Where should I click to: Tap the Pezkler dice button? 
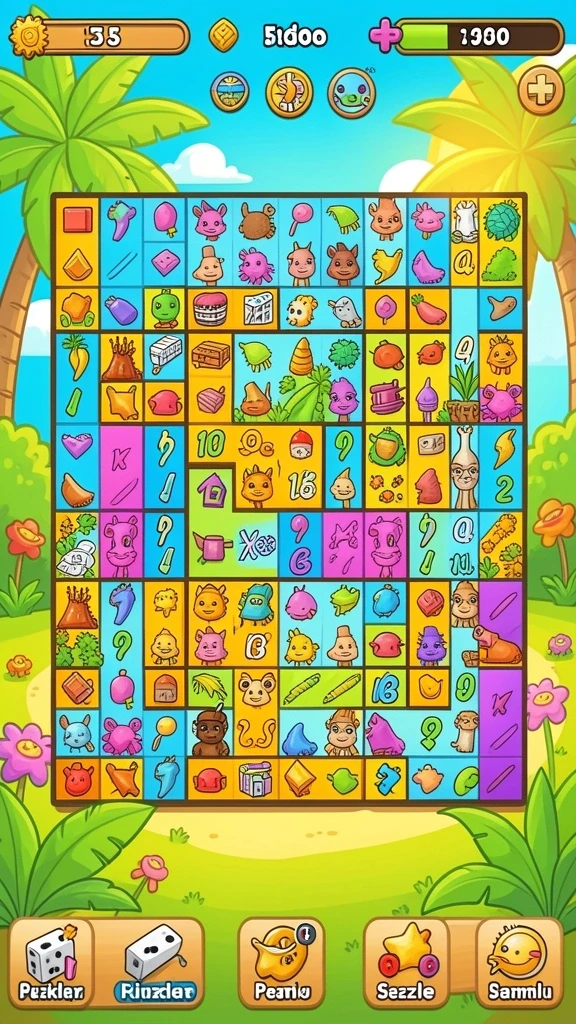point(51,963)
